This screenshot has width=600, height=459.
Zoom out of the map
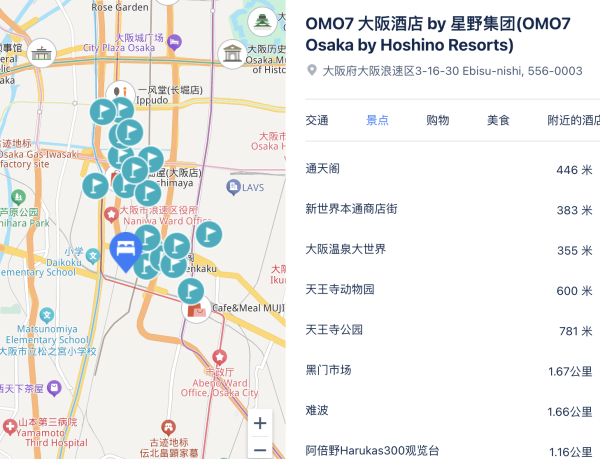260,450
